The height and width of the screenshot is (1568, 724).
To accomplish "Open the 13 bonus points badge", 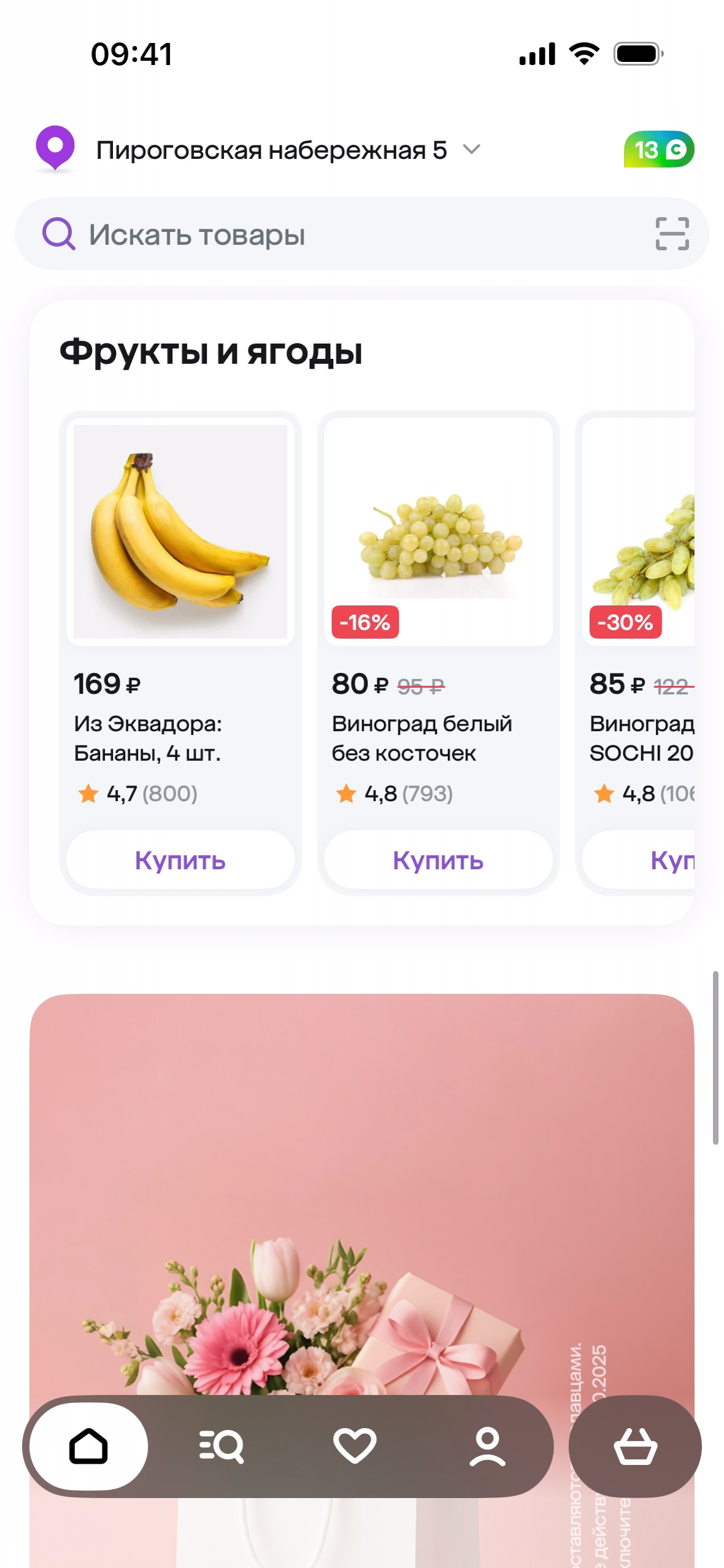I will [658, 150].
